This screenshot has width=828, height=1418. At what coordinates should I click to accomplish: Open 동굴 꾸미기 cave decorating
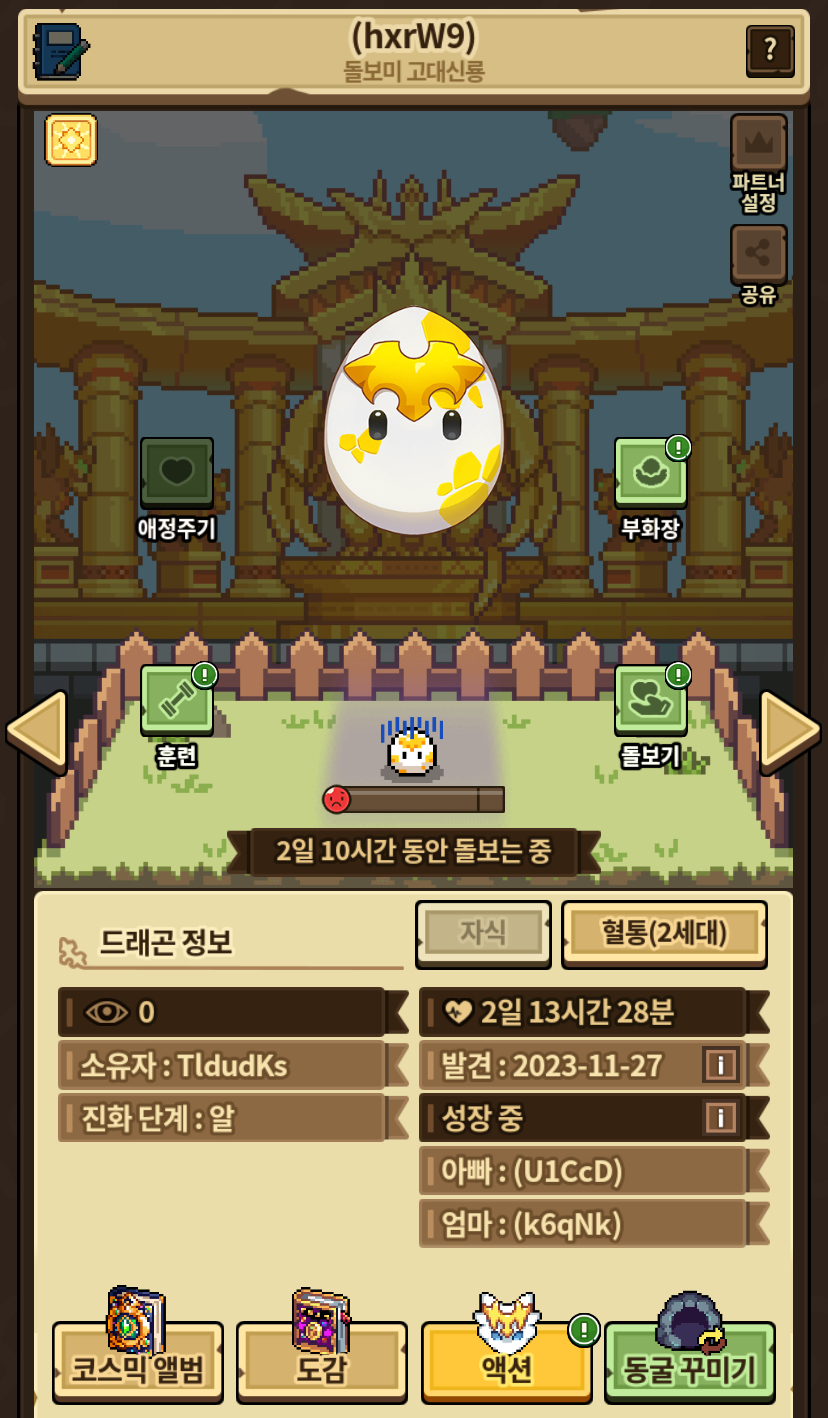pyautogui.click(x=690, y=1360)
